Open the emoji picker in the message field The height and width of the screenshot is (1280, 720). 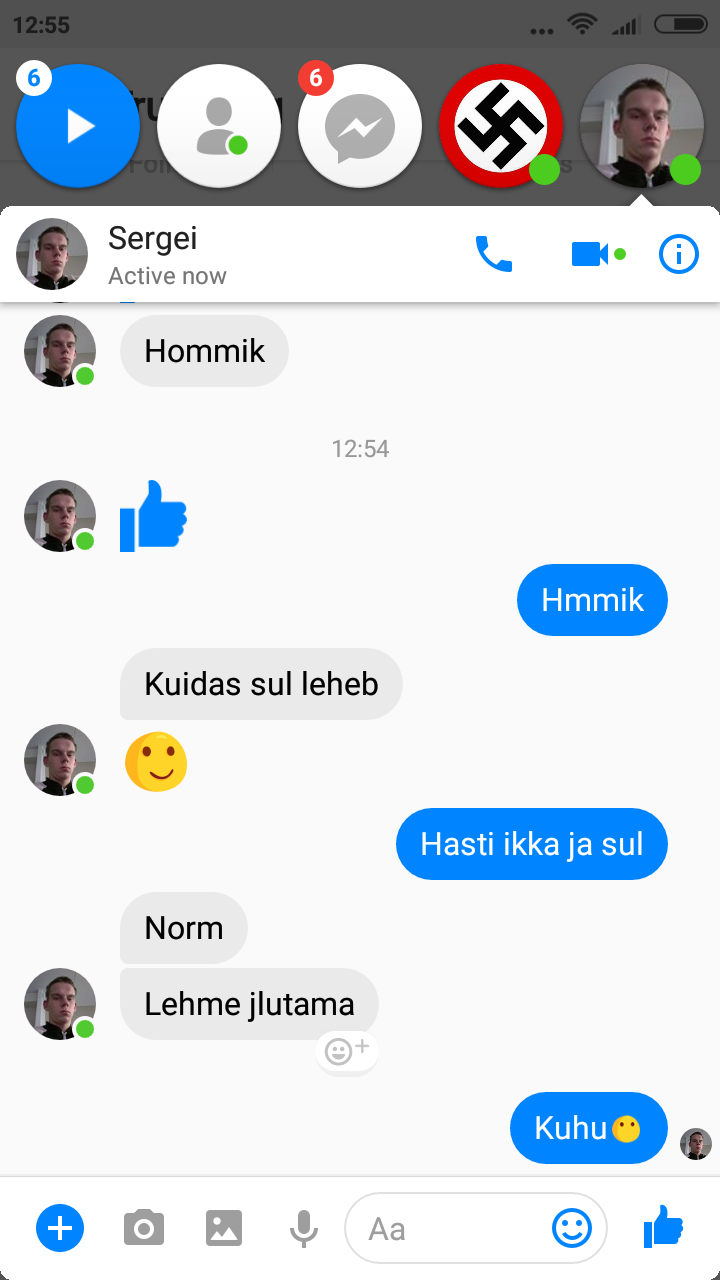tap(572, 1228)
